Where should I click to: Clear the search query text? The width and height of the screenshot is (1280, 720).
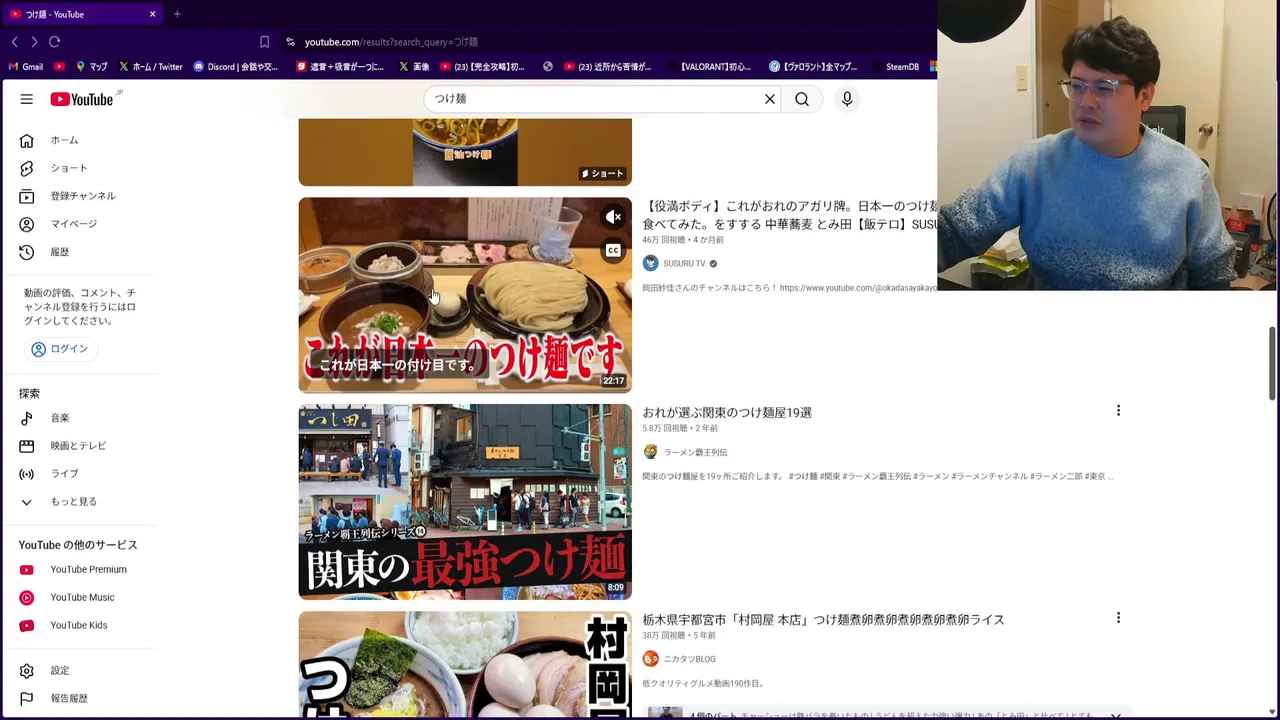pyautogui.click(x=770, y=99)
